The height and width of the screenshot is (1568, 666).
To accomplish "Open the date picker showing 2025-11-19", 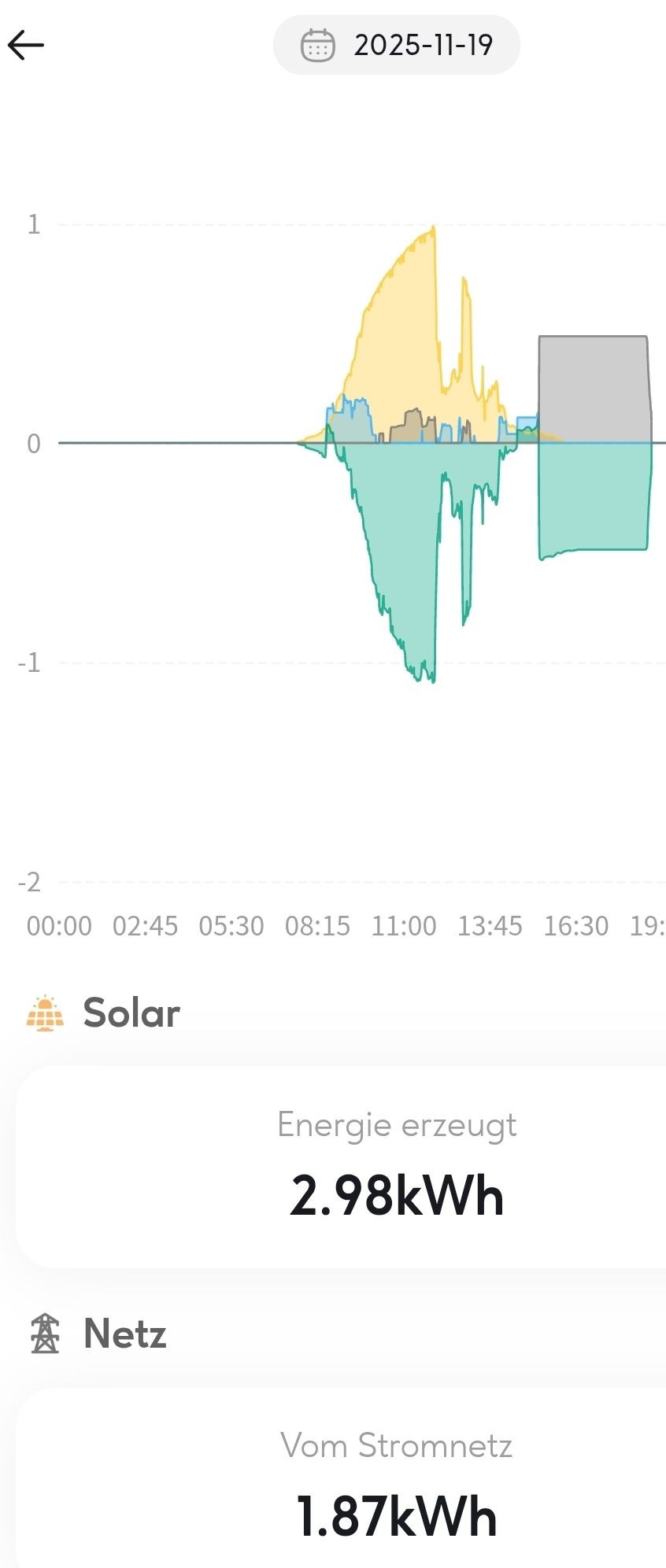I will [397, 45].
